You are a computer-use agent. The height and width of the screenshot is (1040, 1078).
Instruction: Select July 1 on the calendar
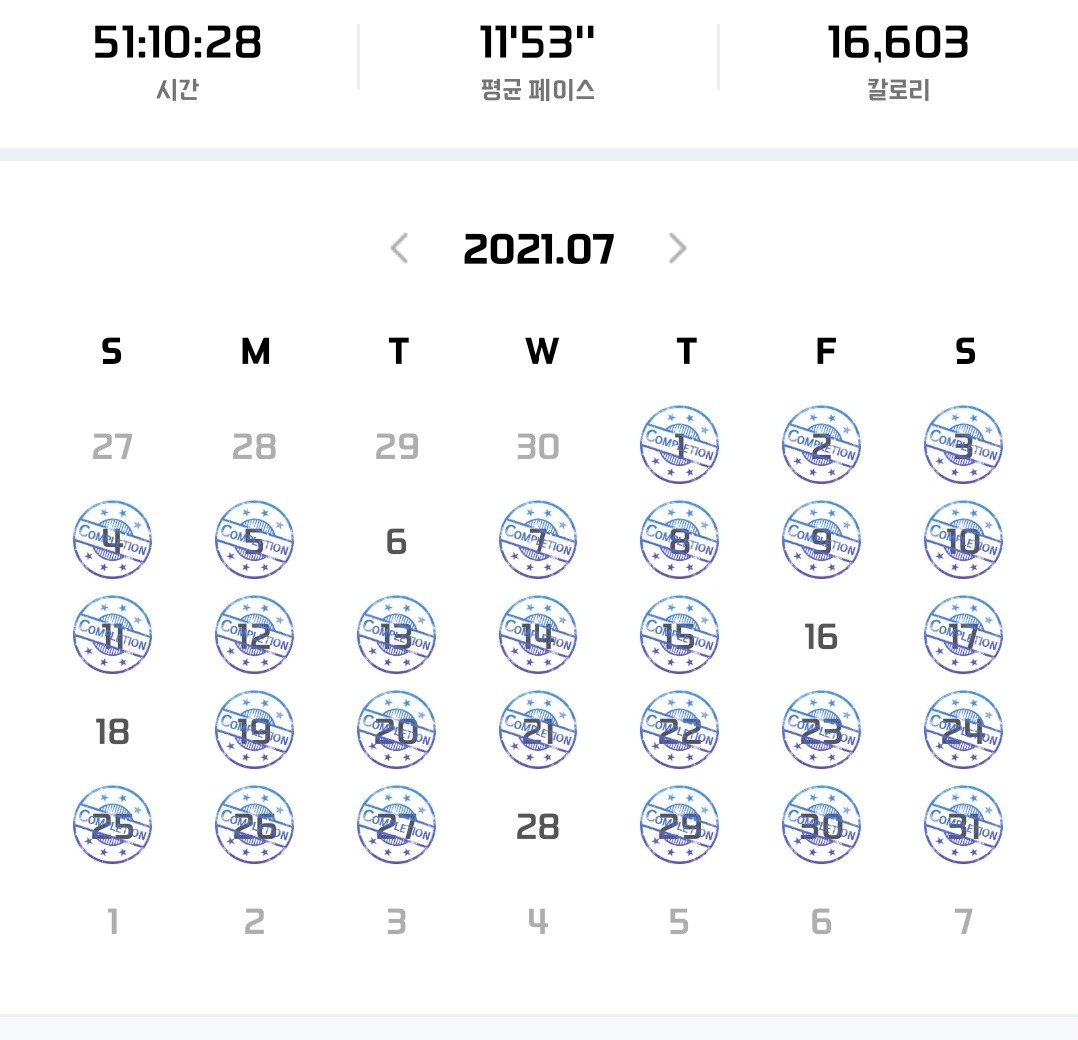tap(679, 445)
